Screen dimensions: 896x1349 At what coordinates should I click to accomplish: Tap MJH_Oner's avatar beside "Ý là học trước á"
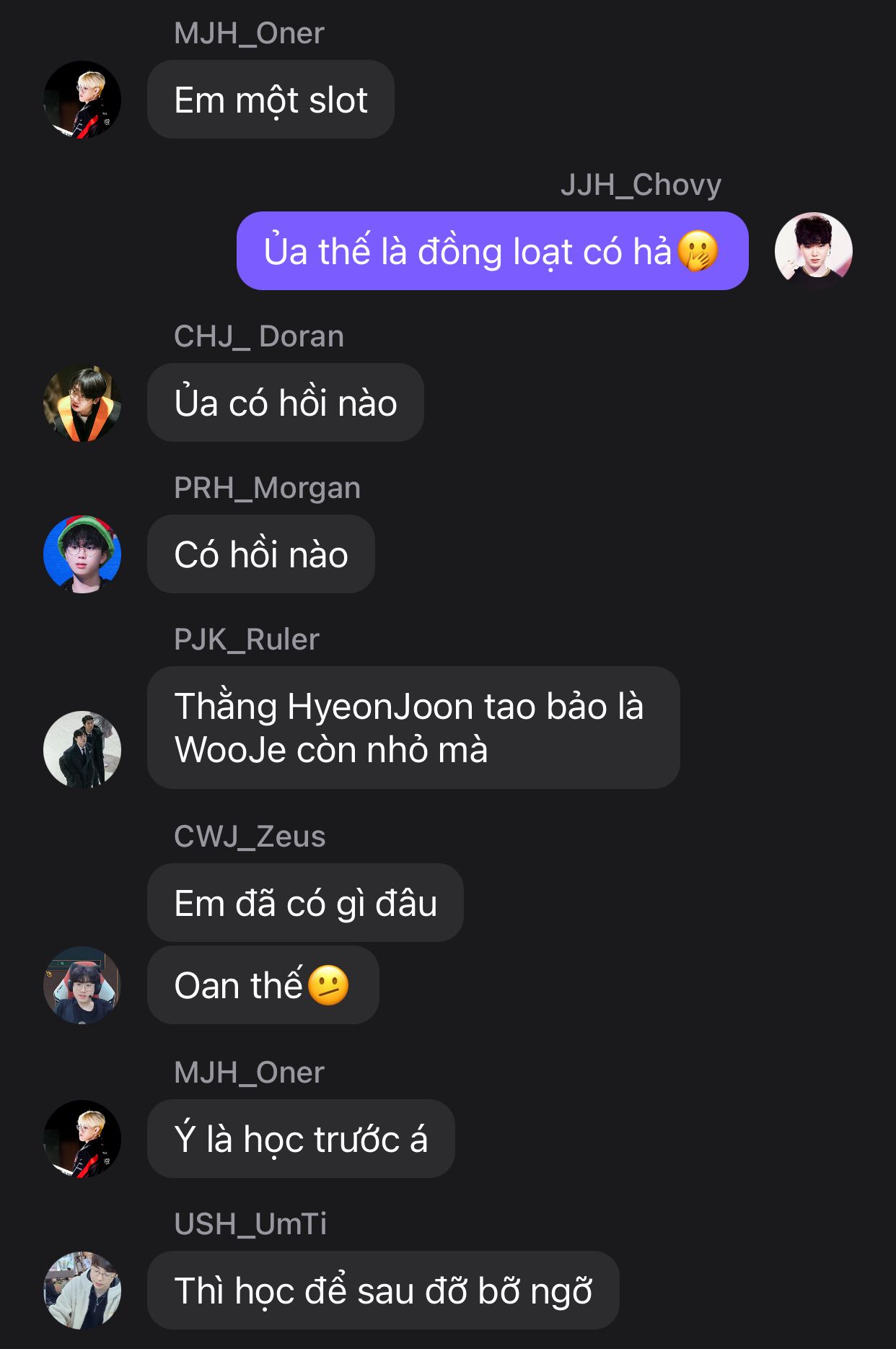[82, 1139]
